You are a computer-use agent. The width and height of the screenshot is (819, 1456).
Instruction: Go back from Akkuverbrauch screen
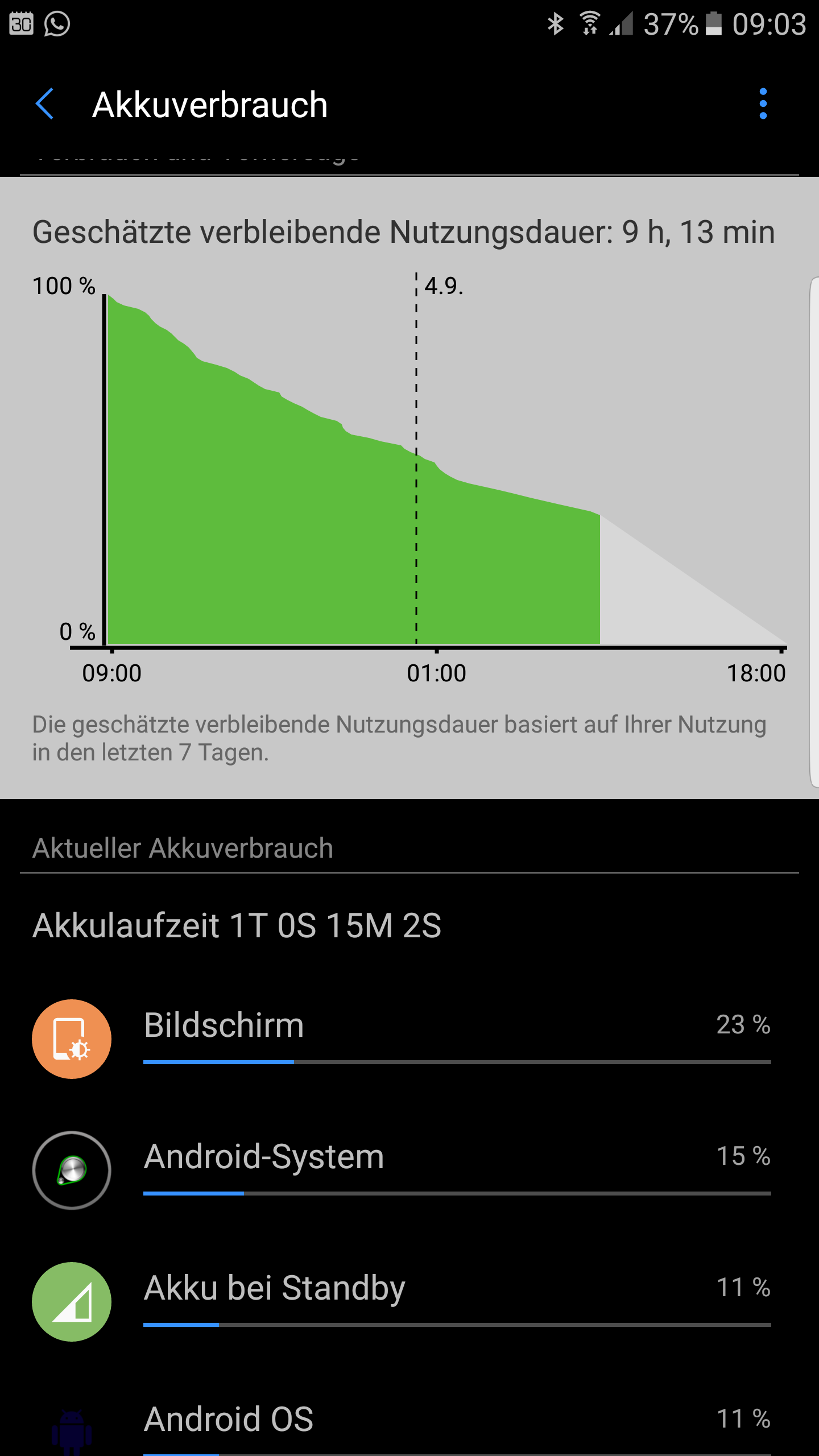point(45,104)
